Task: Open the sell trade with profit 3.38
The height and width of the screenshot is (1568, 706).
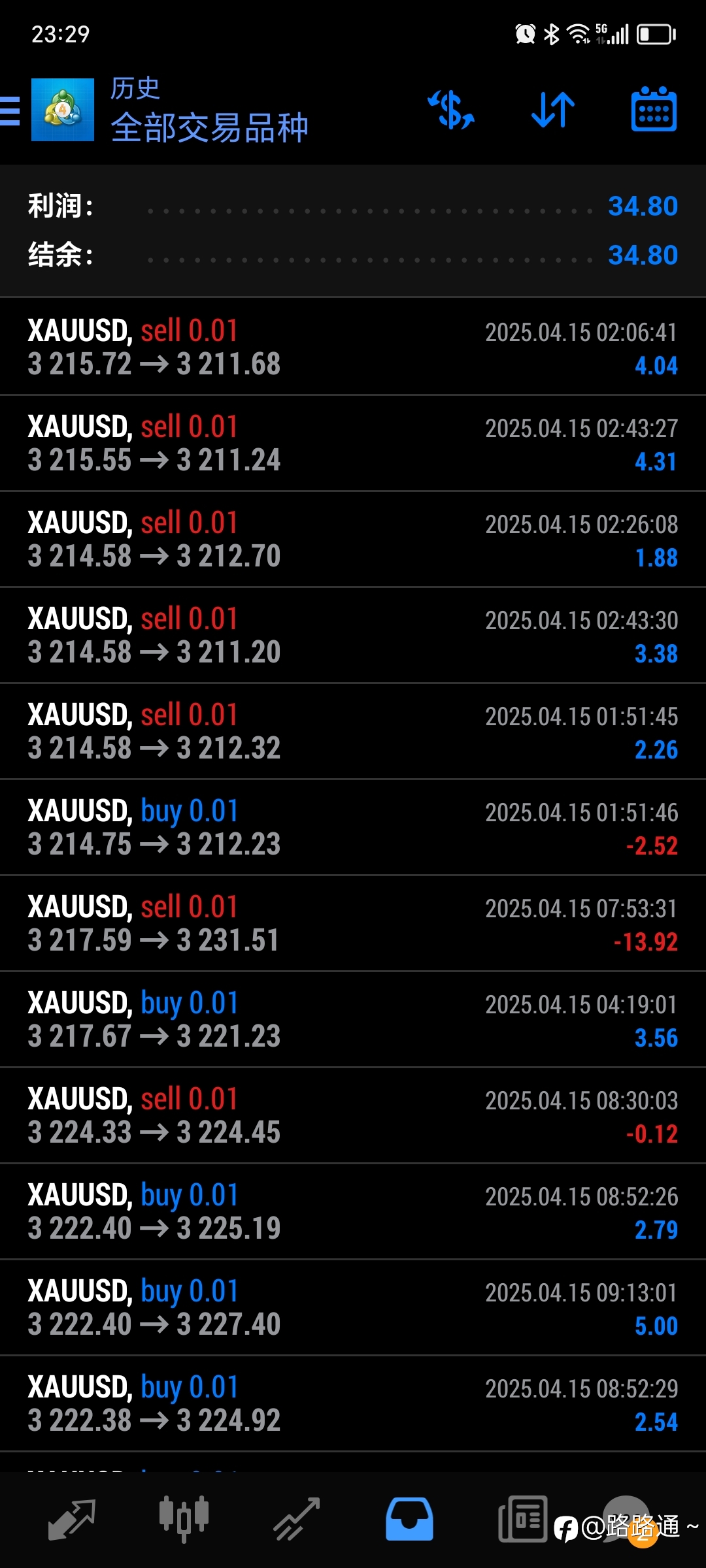Action: pos(353,635)
